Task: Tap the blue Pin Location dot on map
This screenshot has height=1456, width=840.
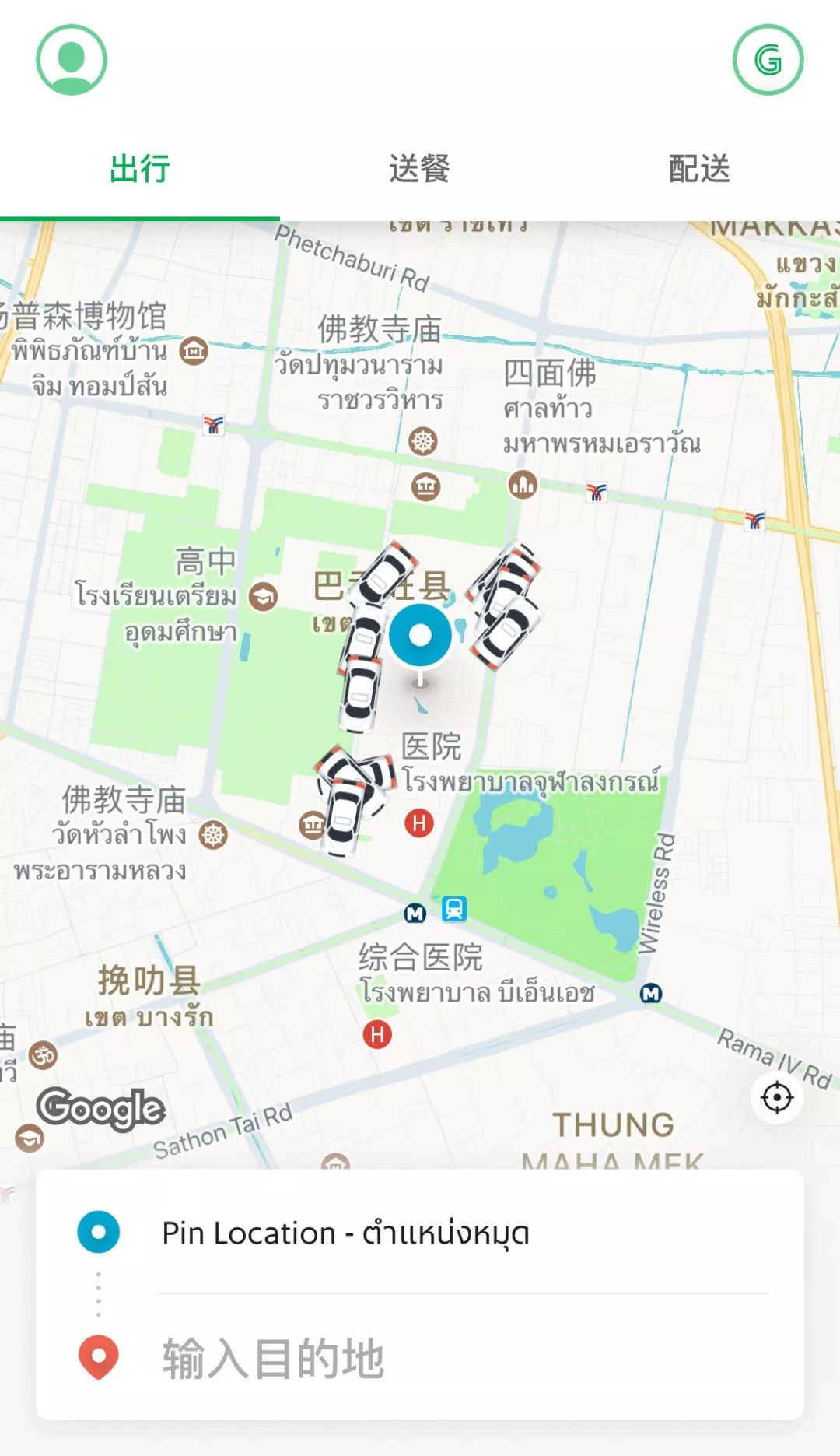Action: pyautogui.click(x=421, y=634)
